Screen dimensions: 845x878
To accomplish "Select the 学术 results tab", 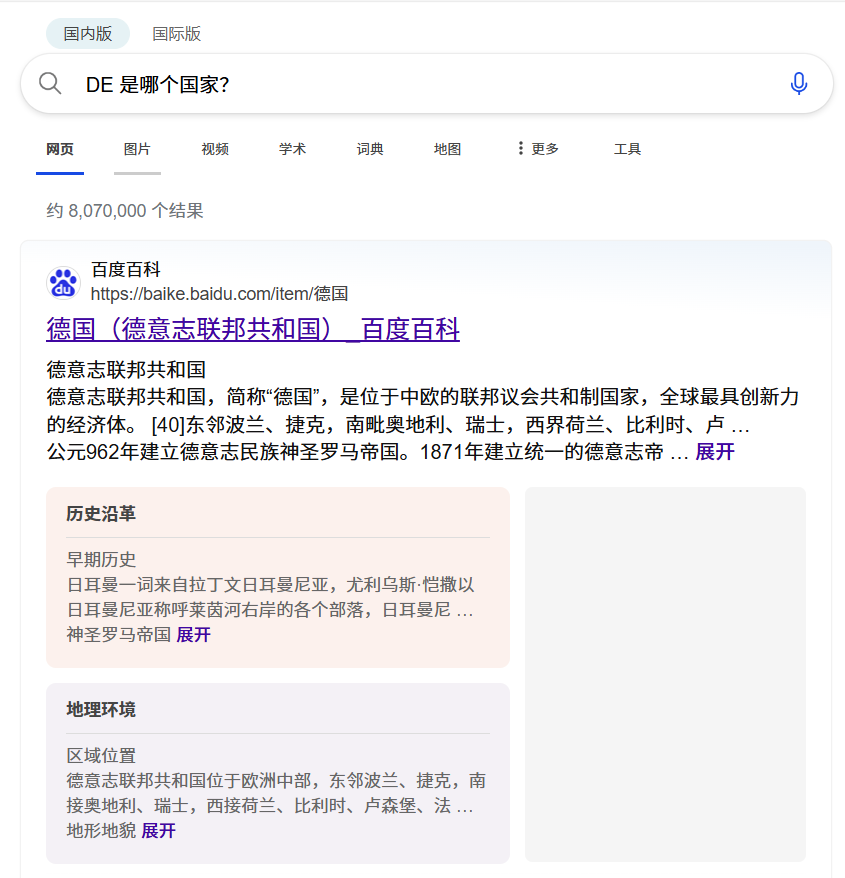I will (x=292, y=149).
